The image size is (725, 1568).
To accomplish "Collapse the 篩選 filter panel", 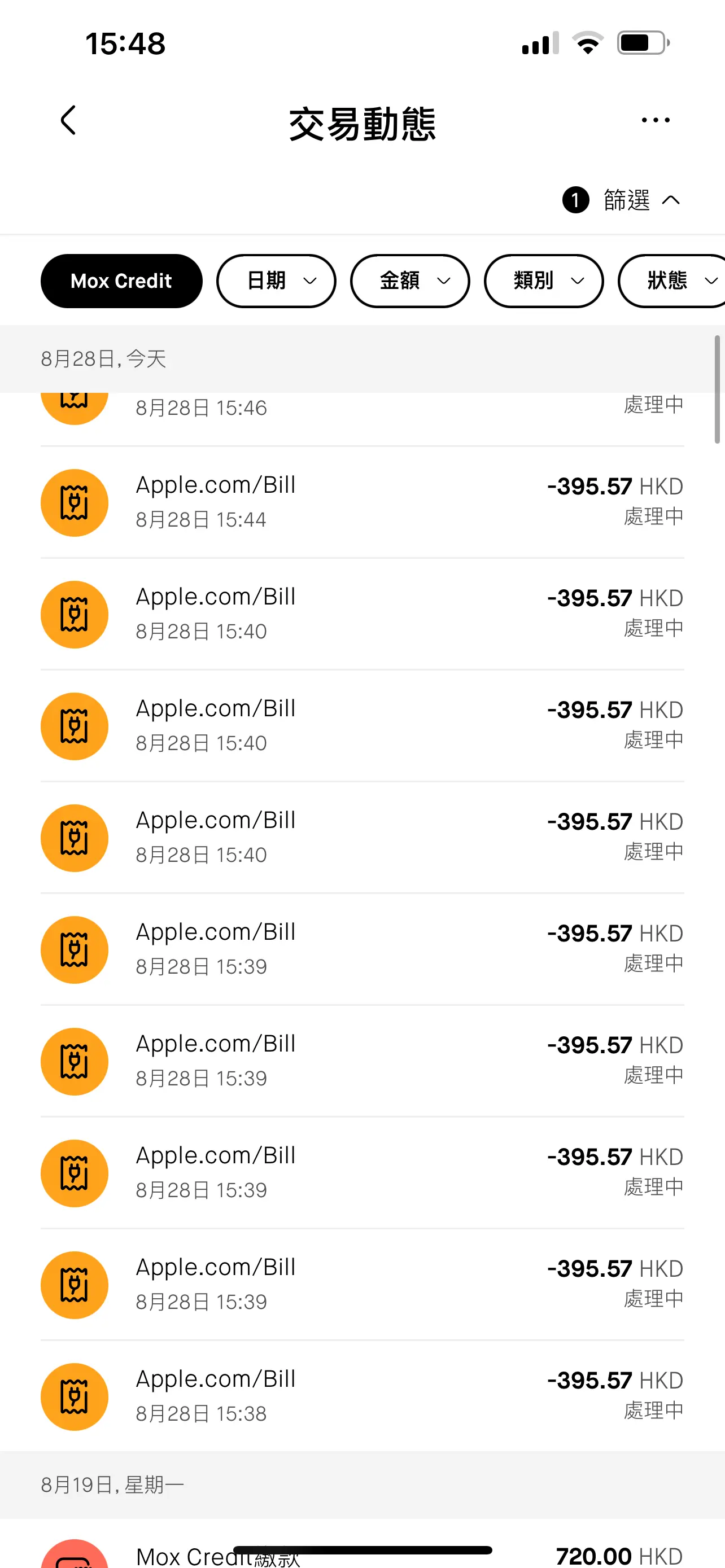I will pos(622,200).
